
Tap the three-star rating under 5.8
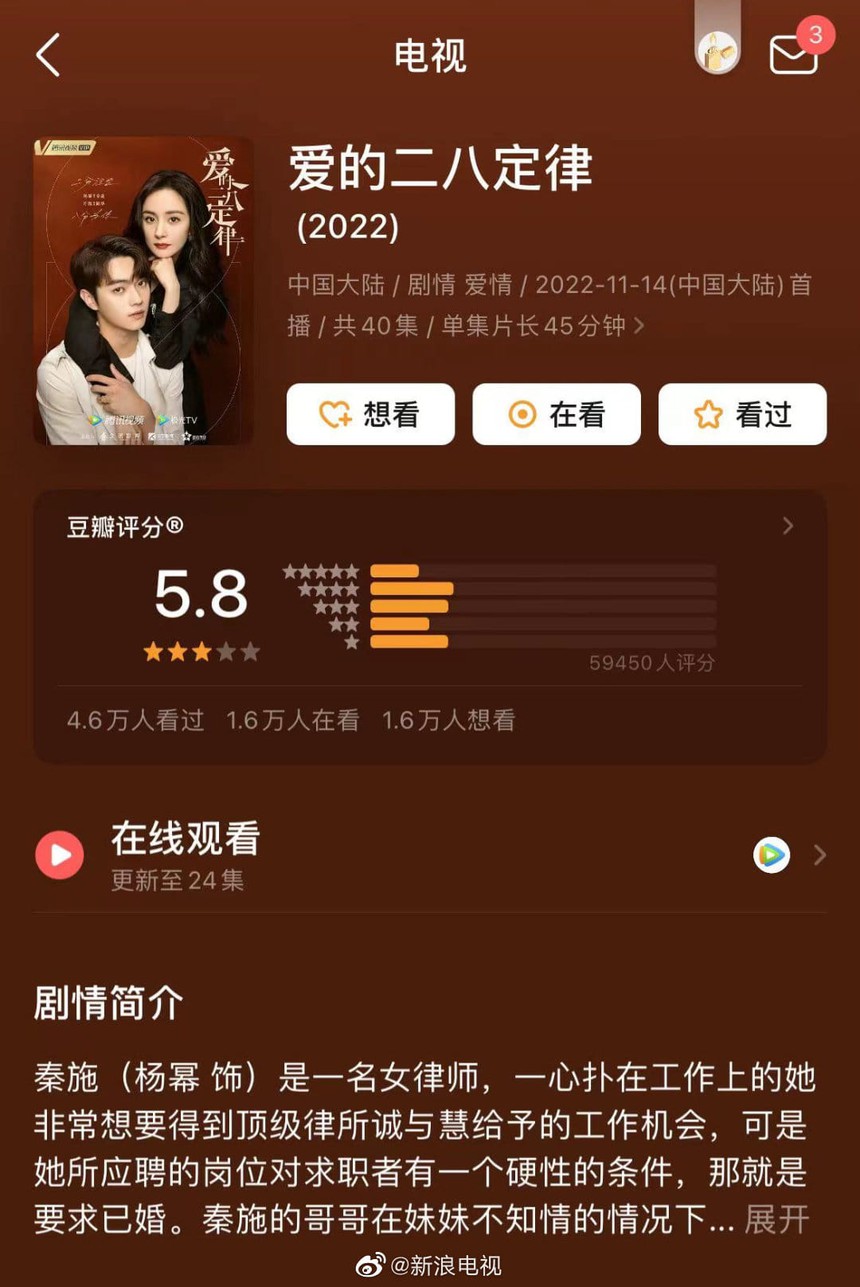click(199, 650)
